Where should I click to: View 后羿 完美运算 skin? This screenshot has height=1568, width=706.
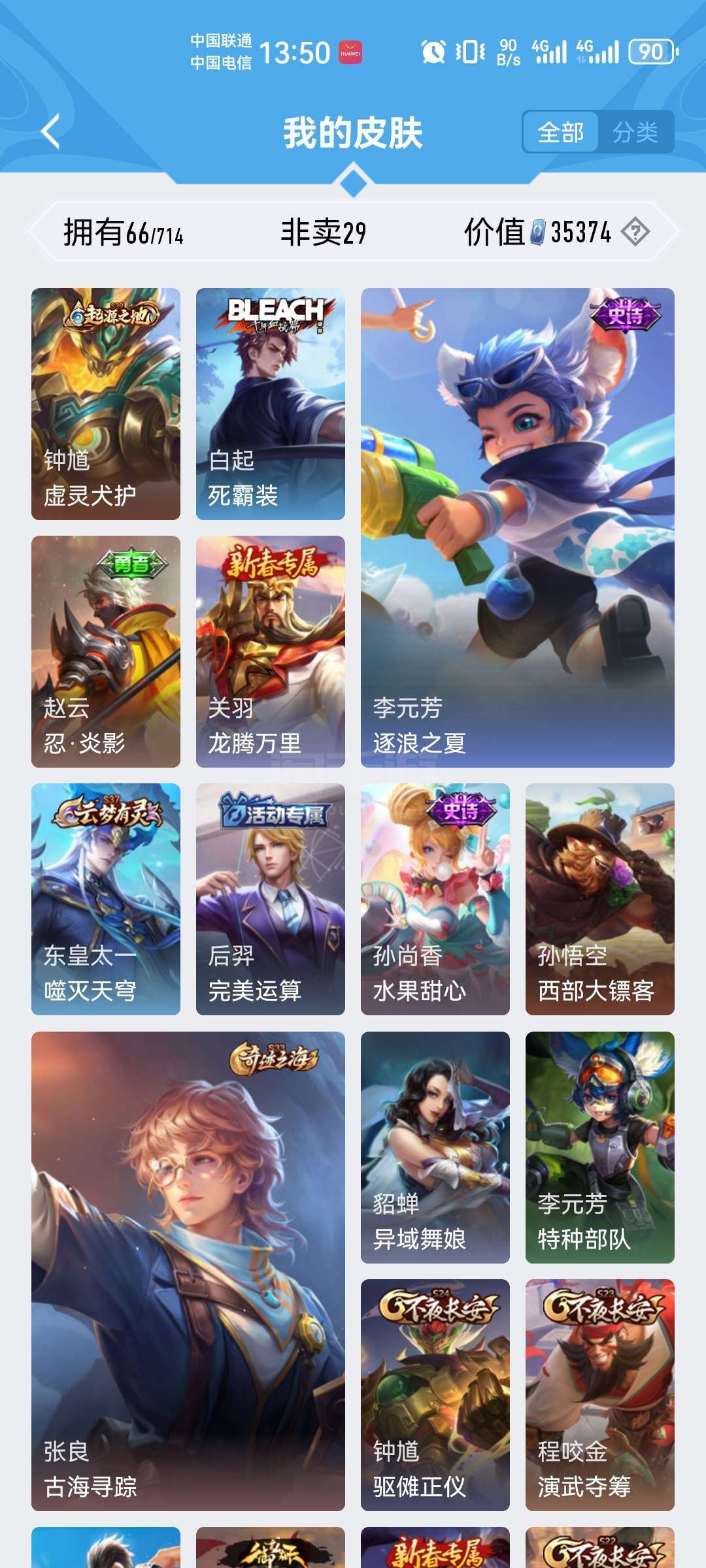coord(271,899)
